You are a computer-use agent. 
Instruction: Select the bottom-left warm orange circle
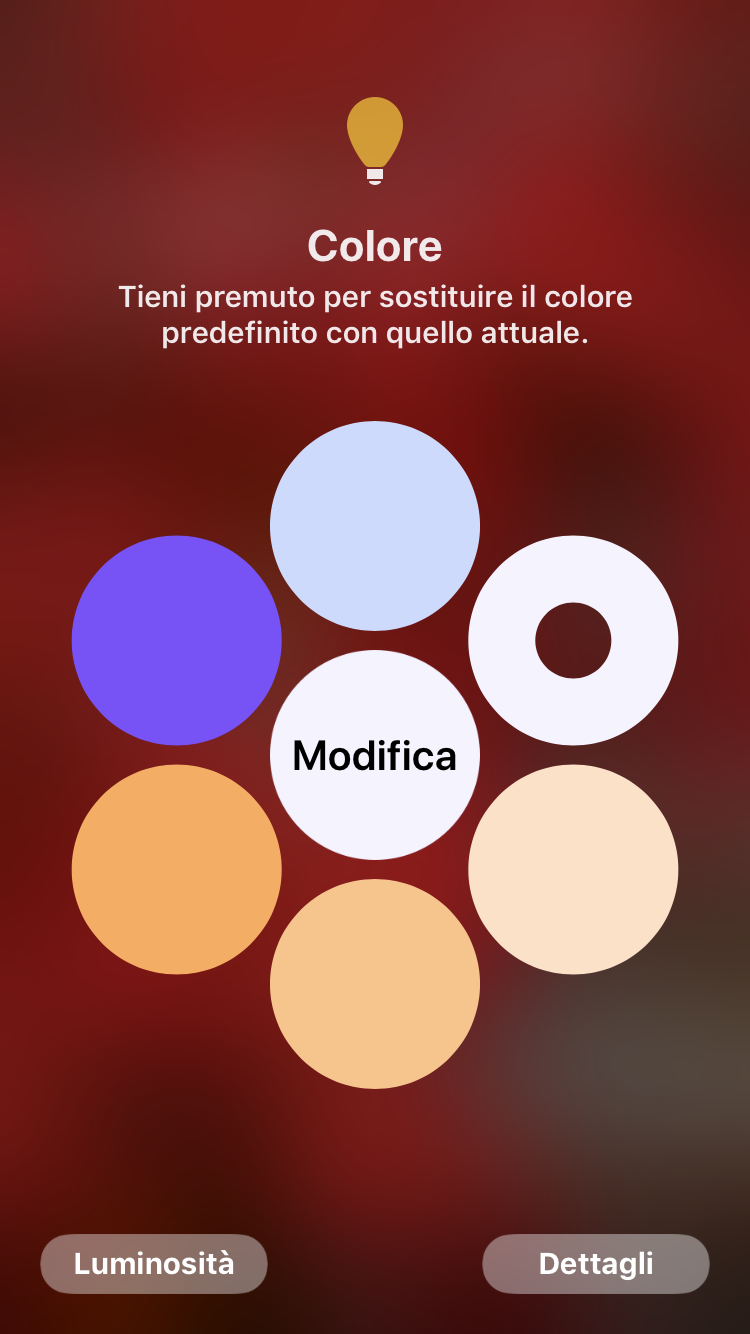click(176, 869)
